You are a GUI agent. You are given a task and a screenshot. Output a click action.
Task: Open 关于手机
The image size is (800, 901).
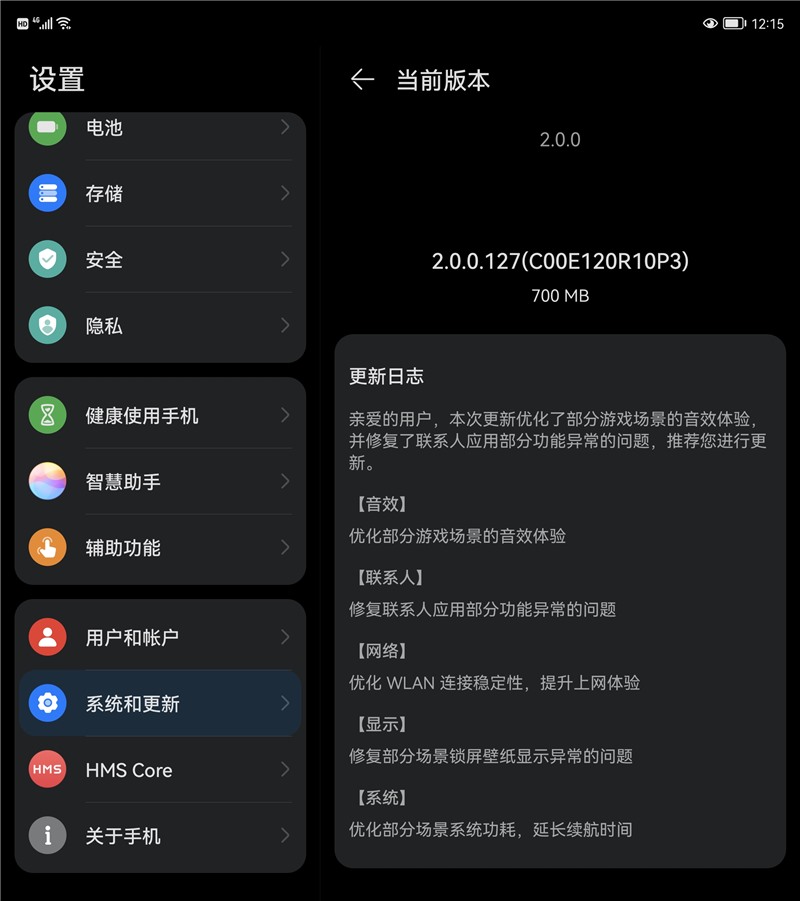pos(160,836)
